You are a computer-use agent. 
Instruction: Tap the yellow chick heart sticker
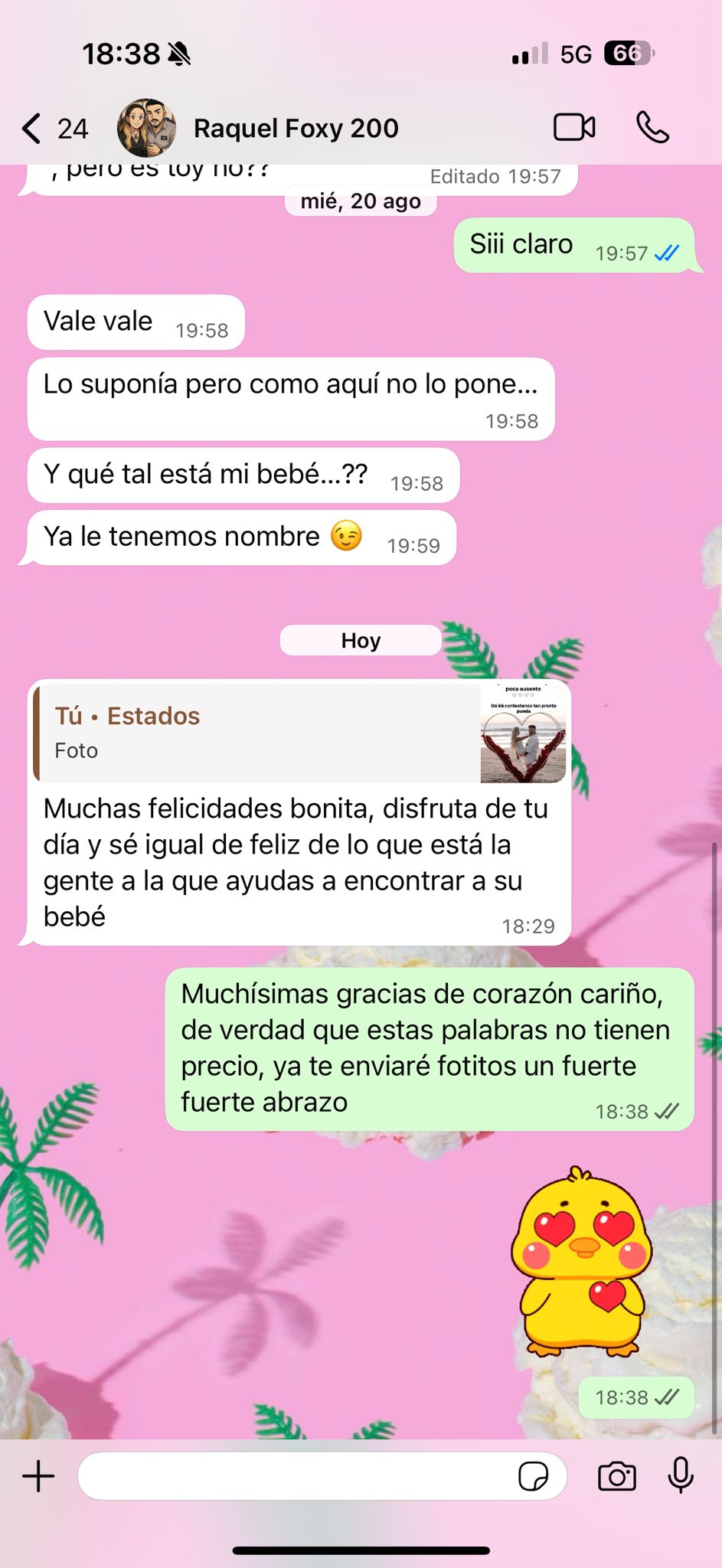[582, 1262]
